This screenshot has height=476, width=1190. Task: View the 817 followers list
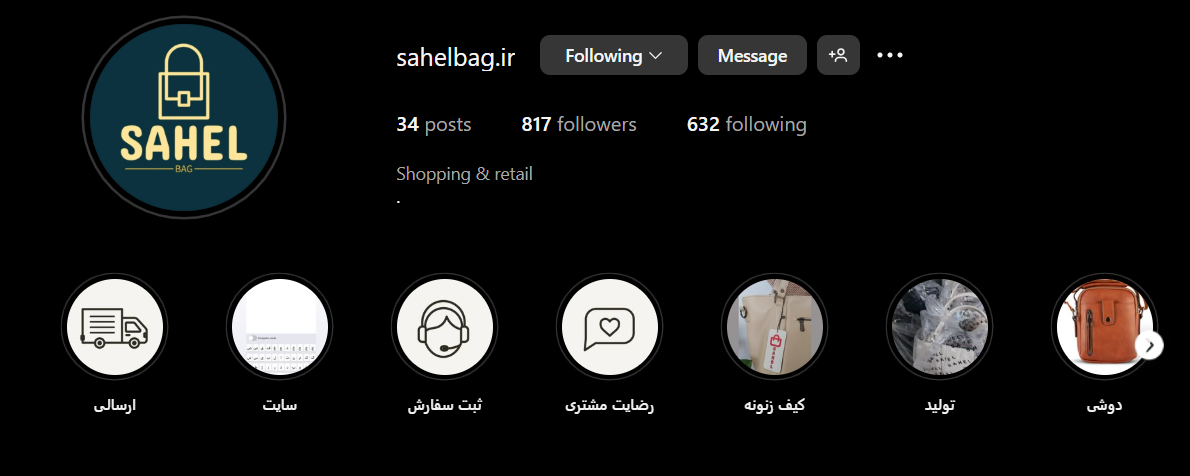click(578, 125)
